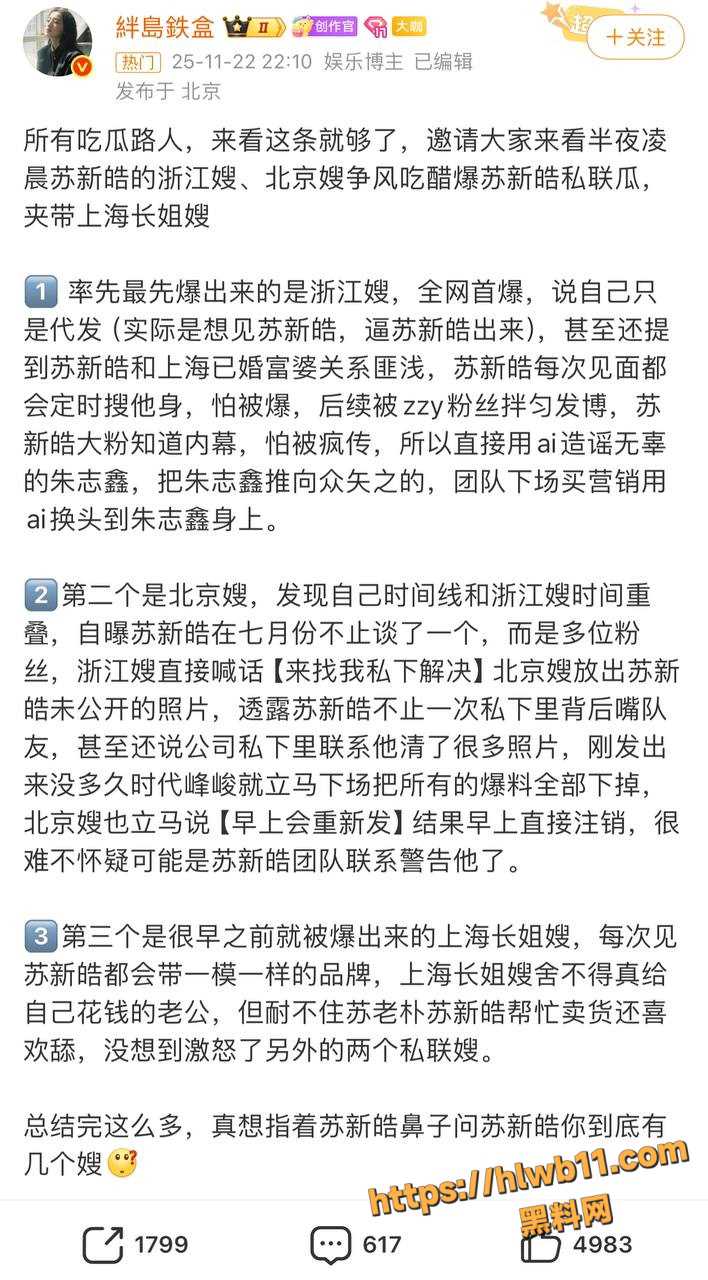
Task: Like this Weibo post
Action: click(576, 1244)
